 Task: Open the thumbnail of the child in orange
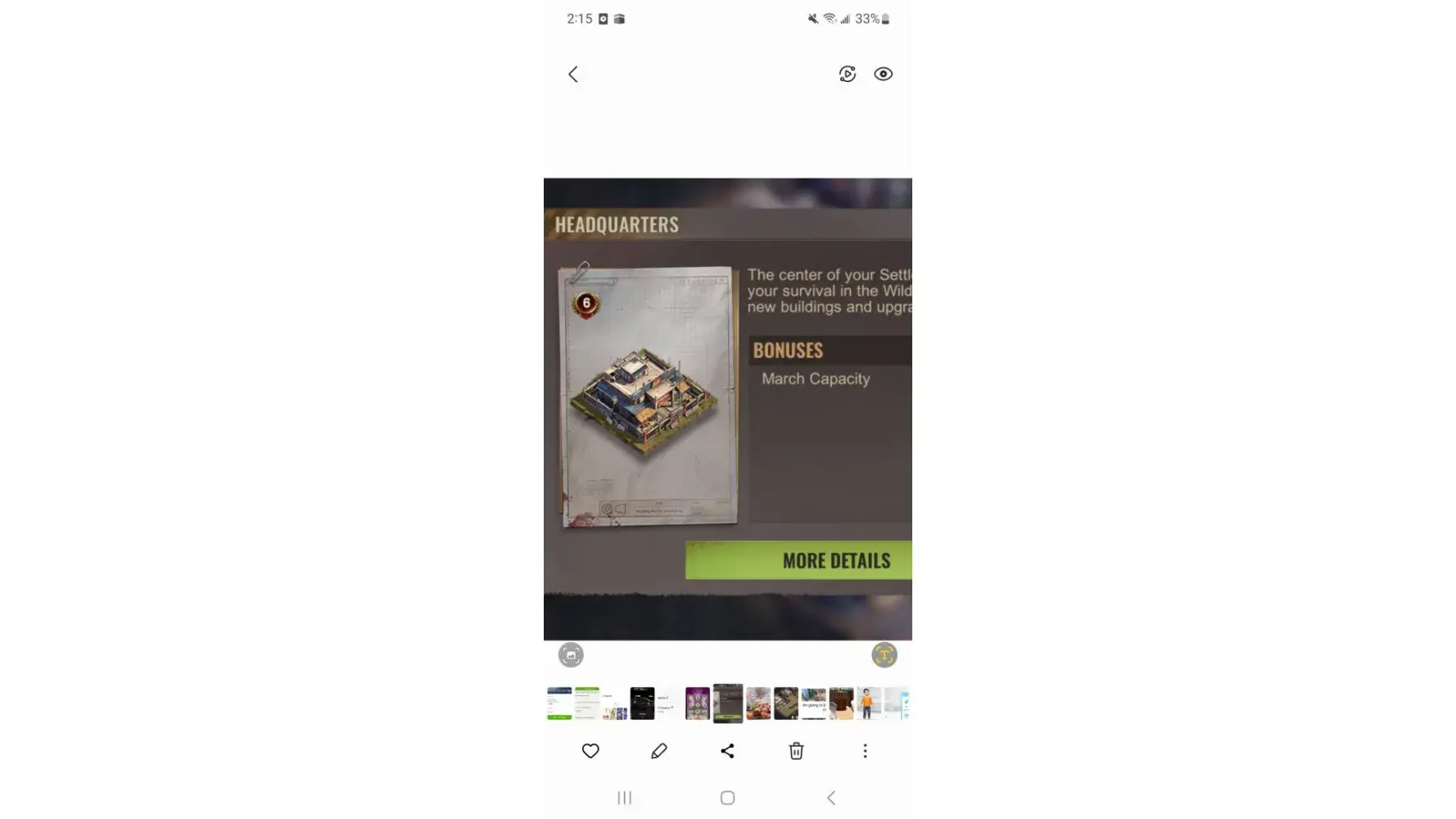tap(868, 704)
